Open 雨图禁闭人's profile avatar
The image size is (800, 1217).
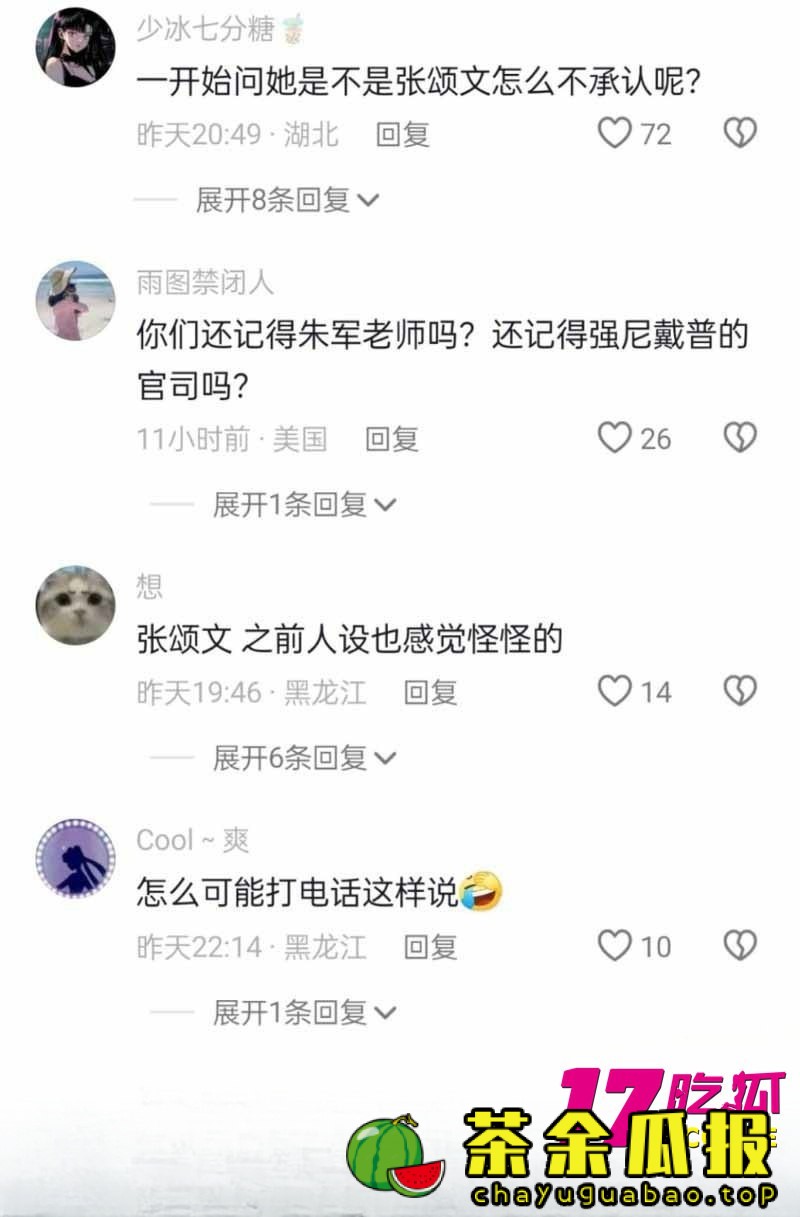76,301
